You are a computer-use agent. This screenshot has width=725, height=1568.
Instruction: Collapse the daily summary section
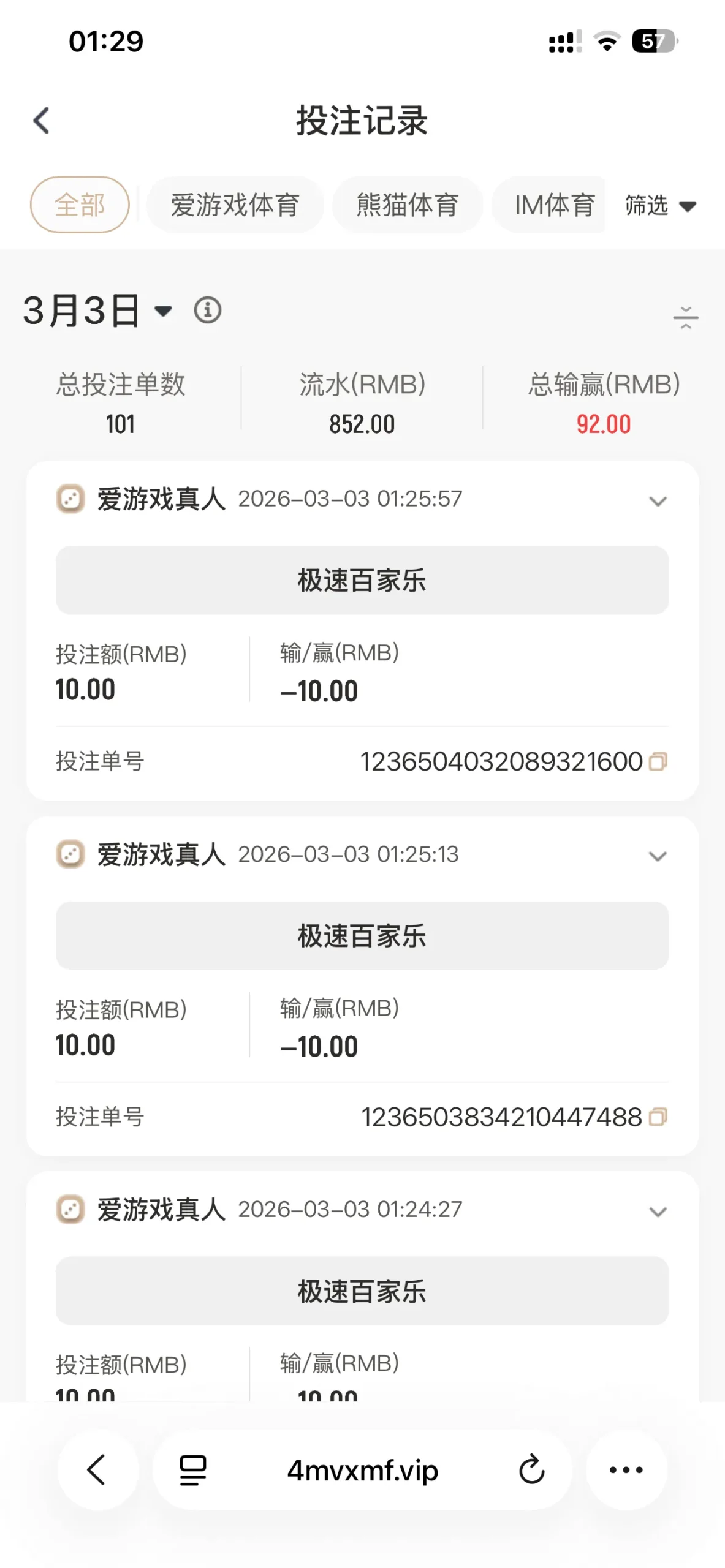(685, 317)
